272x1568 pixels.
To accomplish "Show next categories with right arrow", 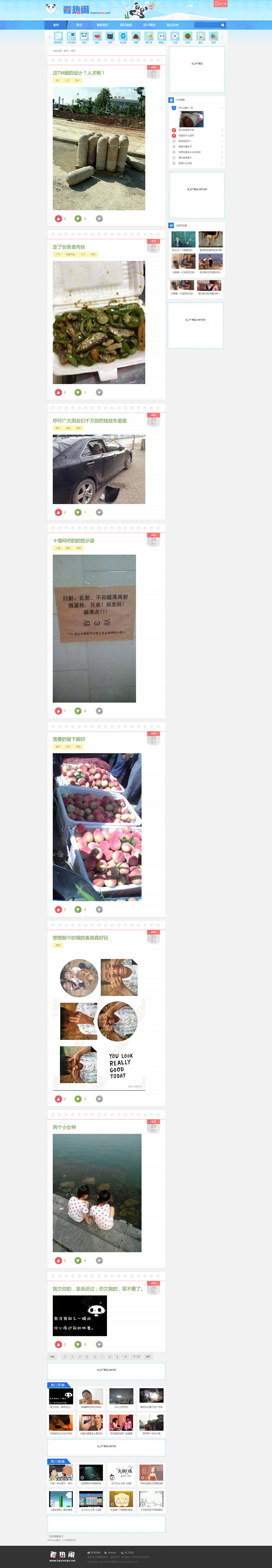I will click(222, 37).
